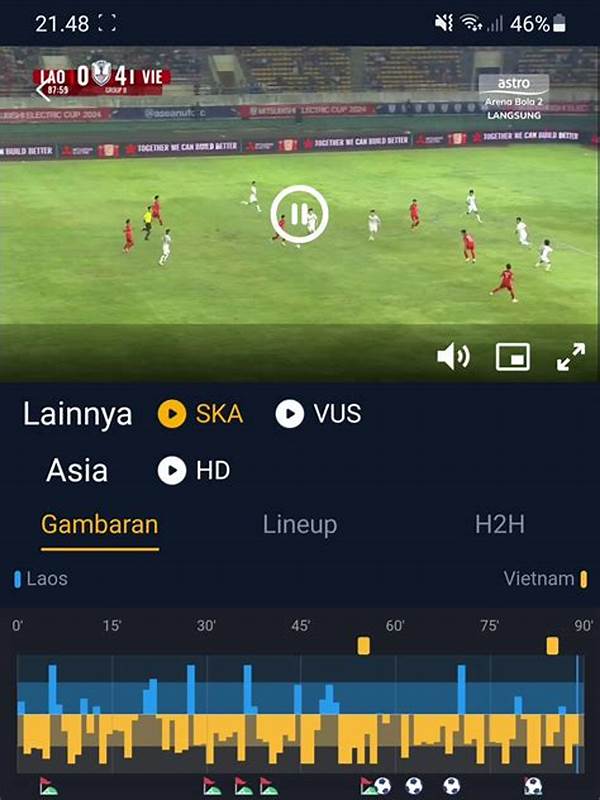Choose the Asia HD stream
This screenshot has height=800, width=600.
pos(193,470)
